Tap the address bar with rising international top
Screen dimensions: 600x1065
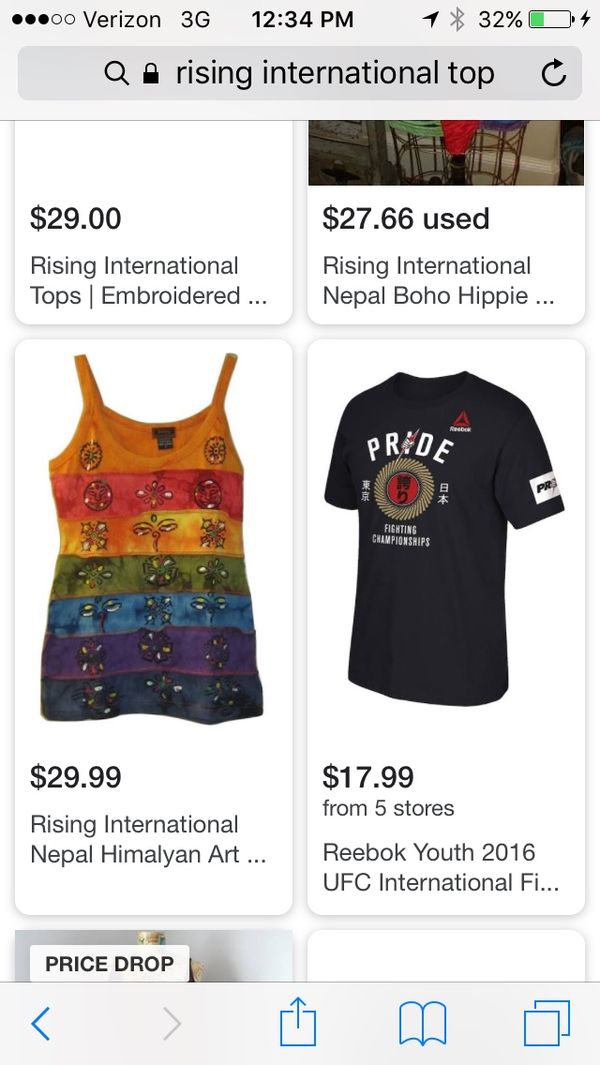tap(300, 73)
